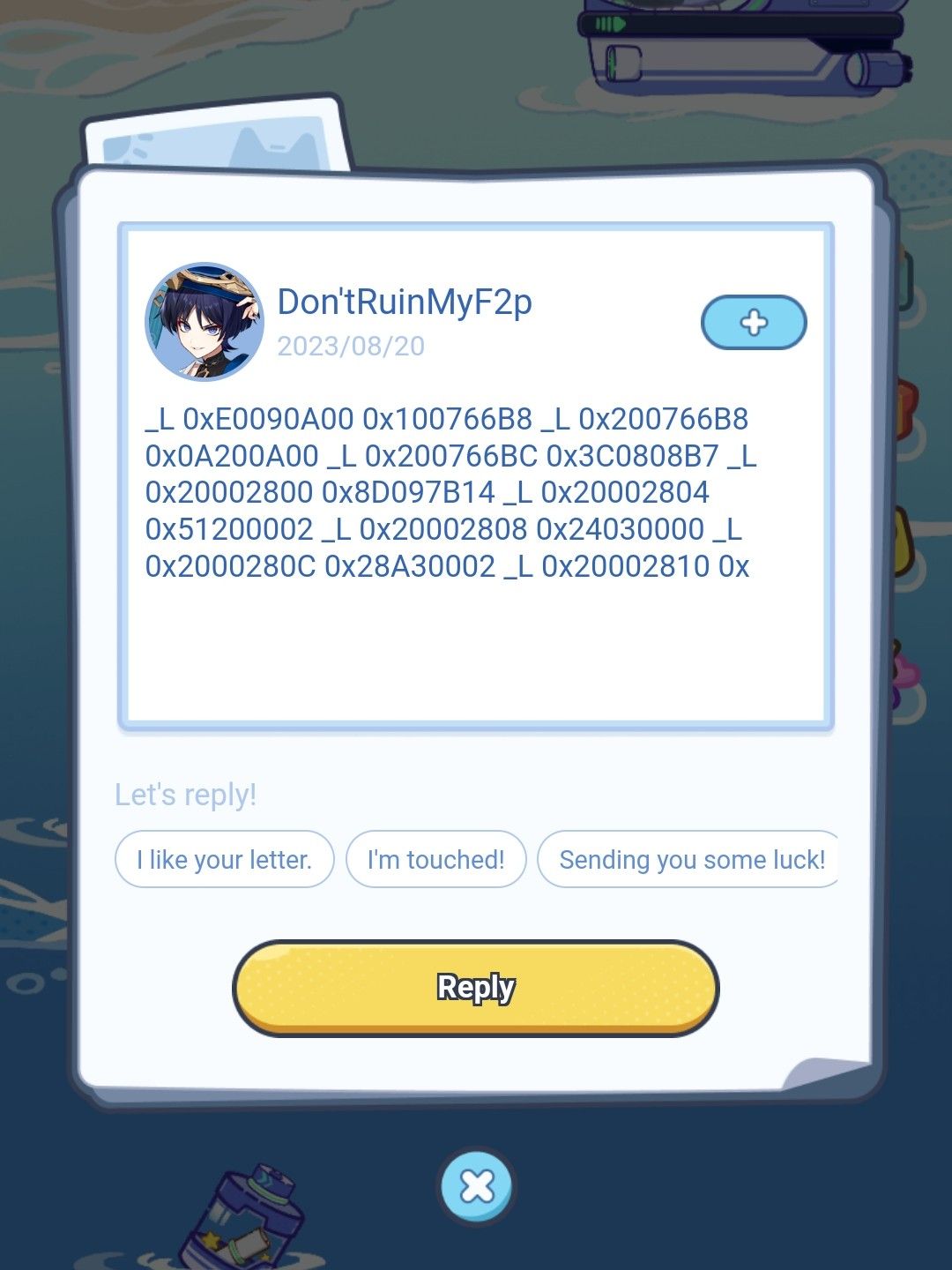
Task: Close the letter dialog
Action: coord(476,1186)
